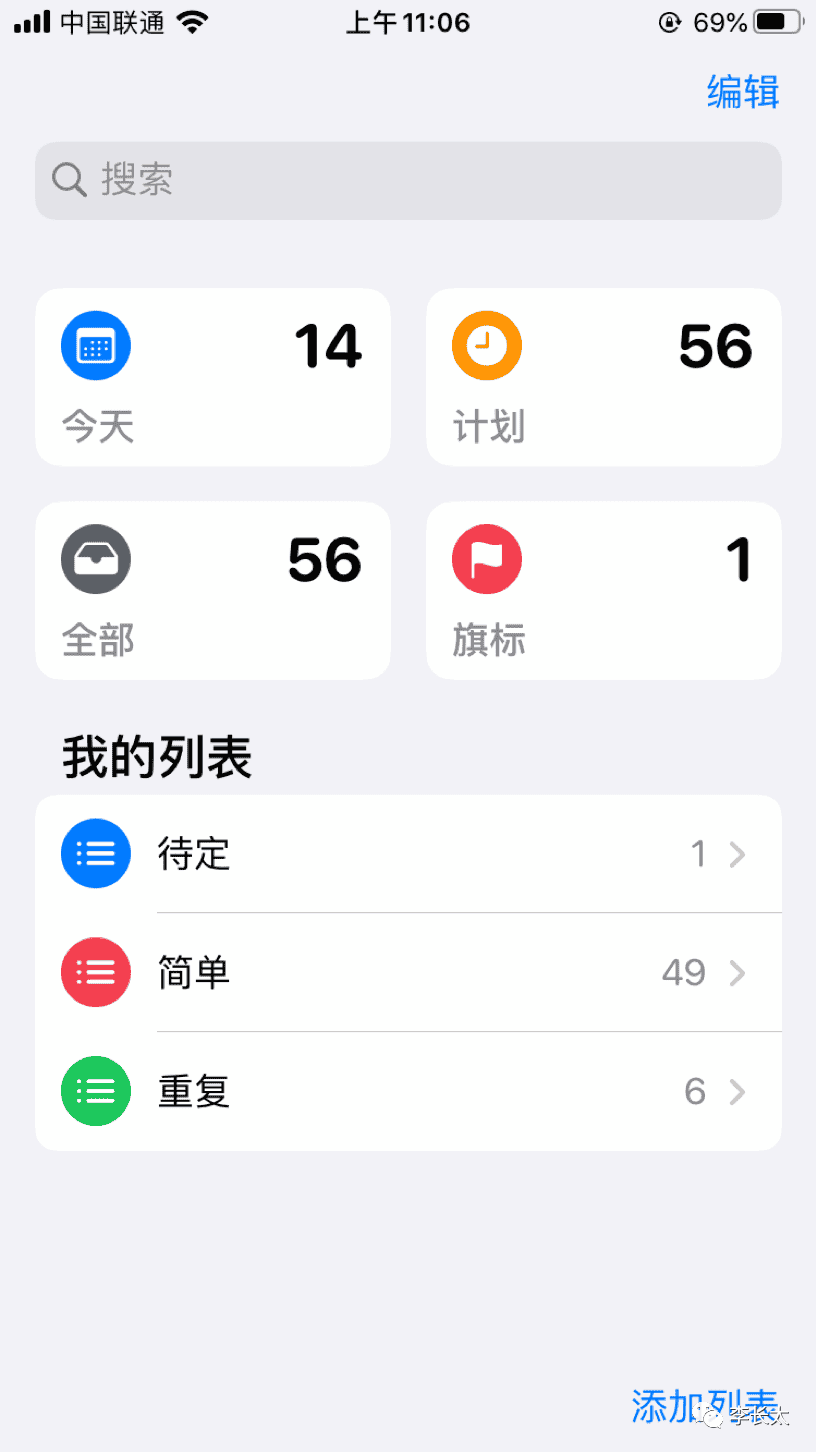This screenshot has height=1452, width=816.
Task: Tap the orange 计划 clock icon
Action: pos(486,345)
